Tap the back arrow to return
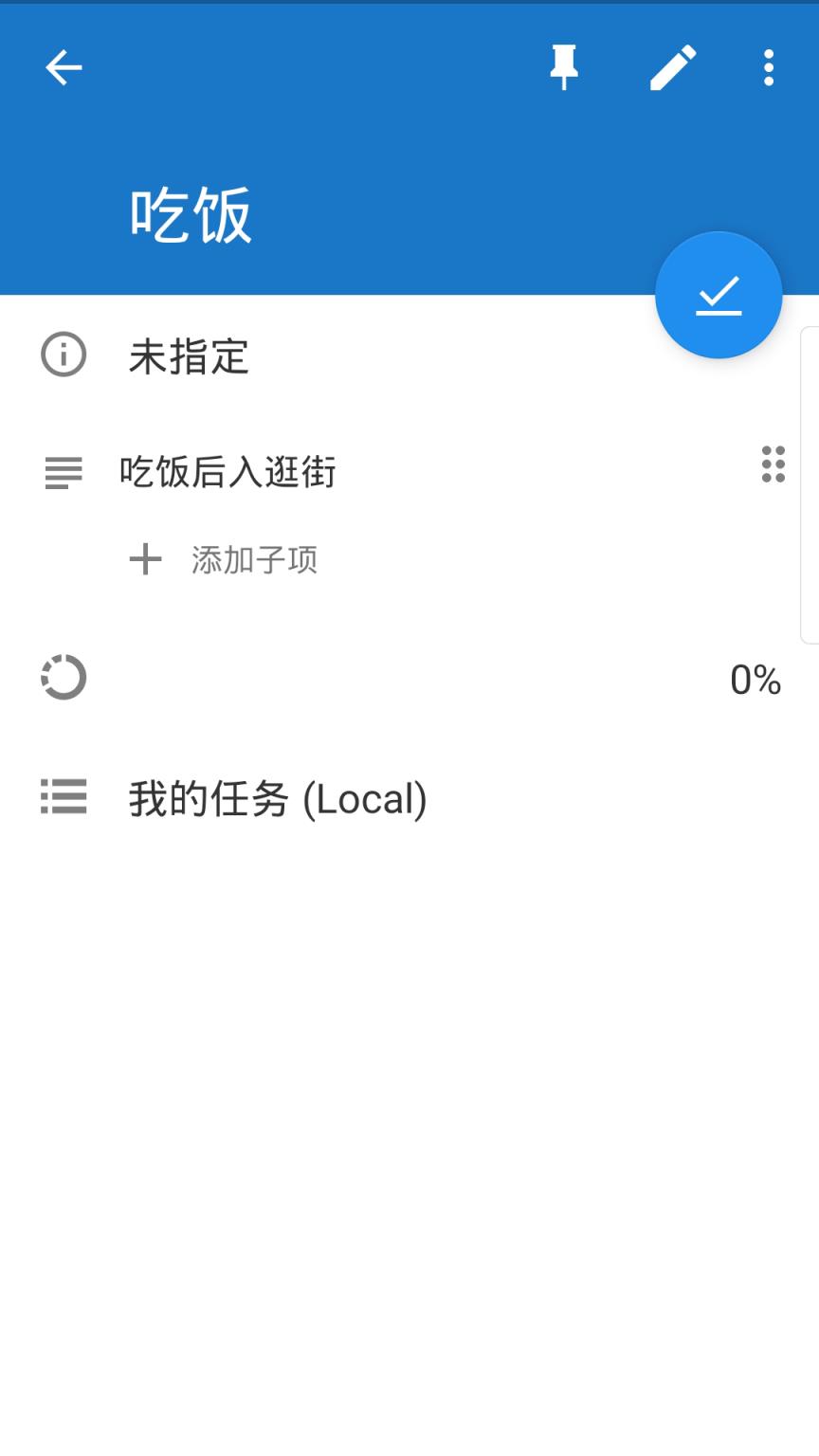 pos(63,66)
